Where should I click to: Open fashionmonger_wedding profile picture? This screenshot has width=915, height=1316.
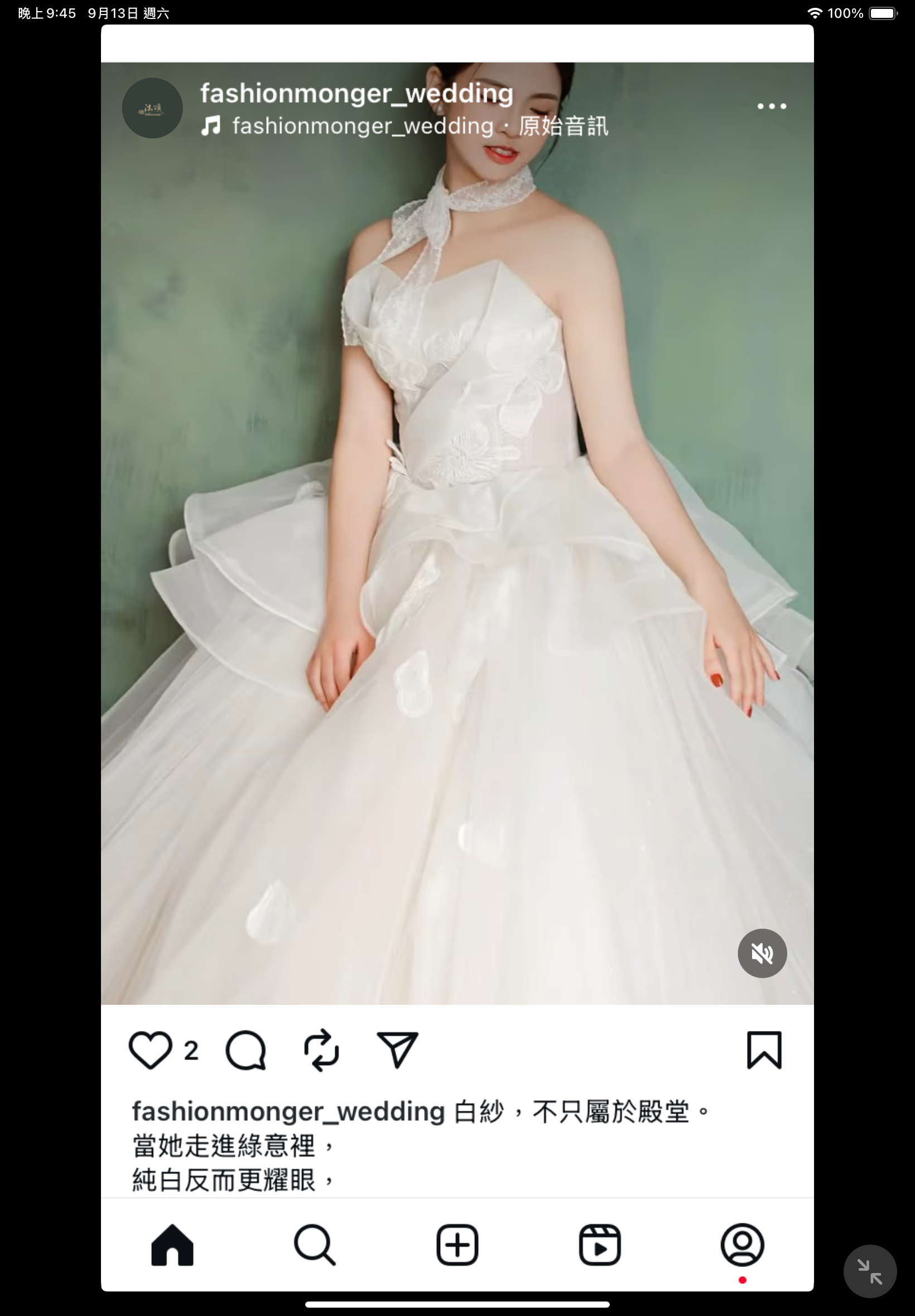coord(152,108)
